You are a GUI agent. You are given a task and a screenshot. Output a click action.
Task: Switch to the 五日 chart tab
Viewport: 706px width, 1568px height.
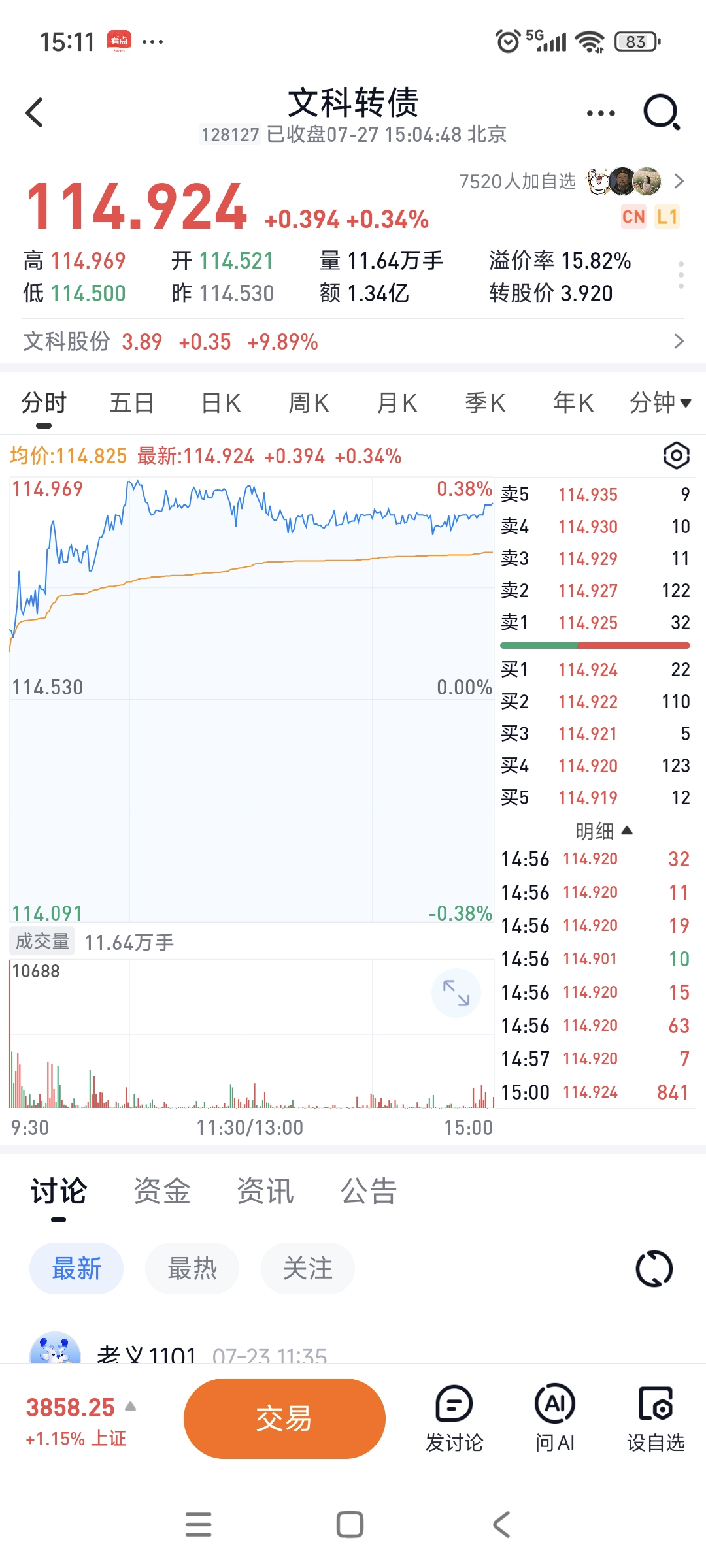click(131, 403)
